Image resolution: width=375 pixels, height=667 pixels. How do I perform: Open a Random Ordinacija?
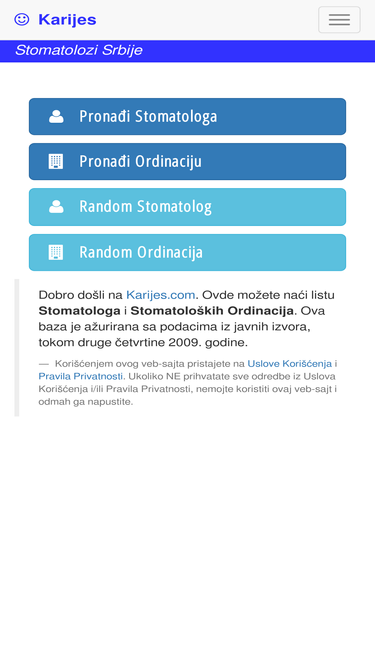coord(188,252)
